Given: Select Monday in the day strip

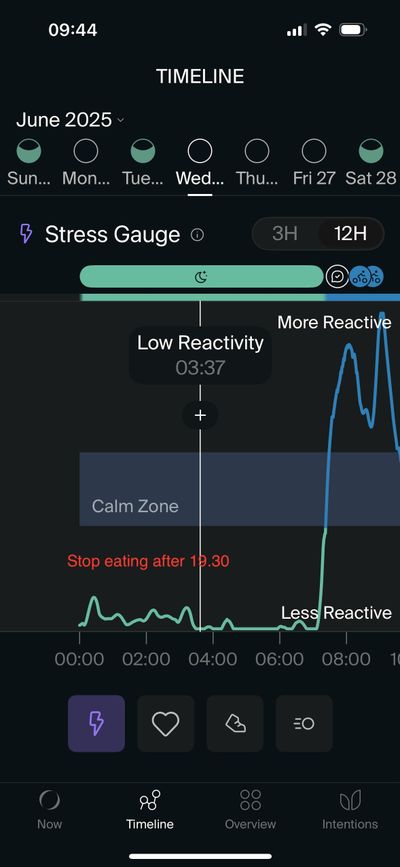Looking at the screenshot, I should click(86, 163).
